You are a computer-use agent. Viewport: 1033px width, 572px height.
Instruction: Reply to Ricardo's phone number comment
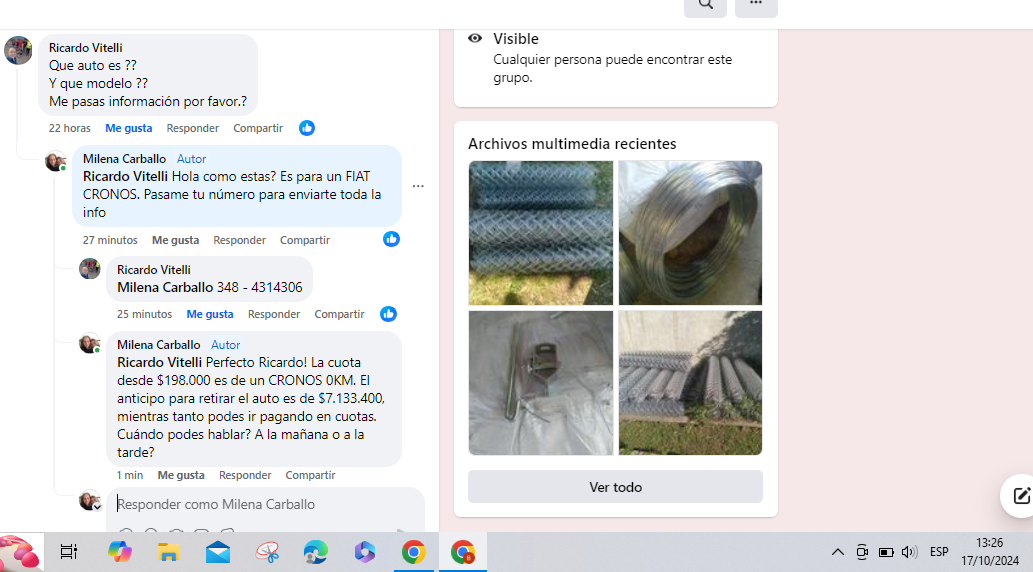click(274, 314)
